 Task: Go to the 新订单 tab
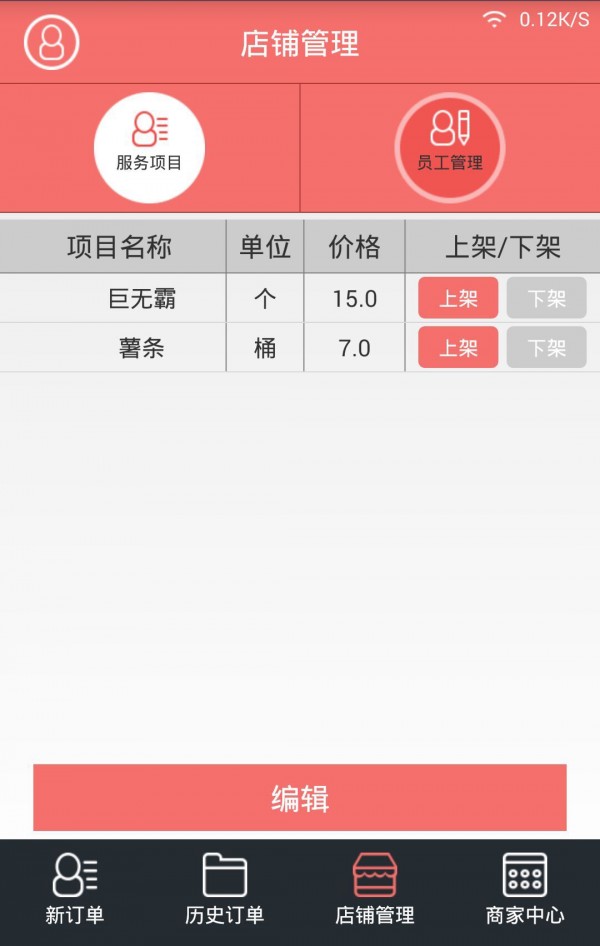coord(75,888)
